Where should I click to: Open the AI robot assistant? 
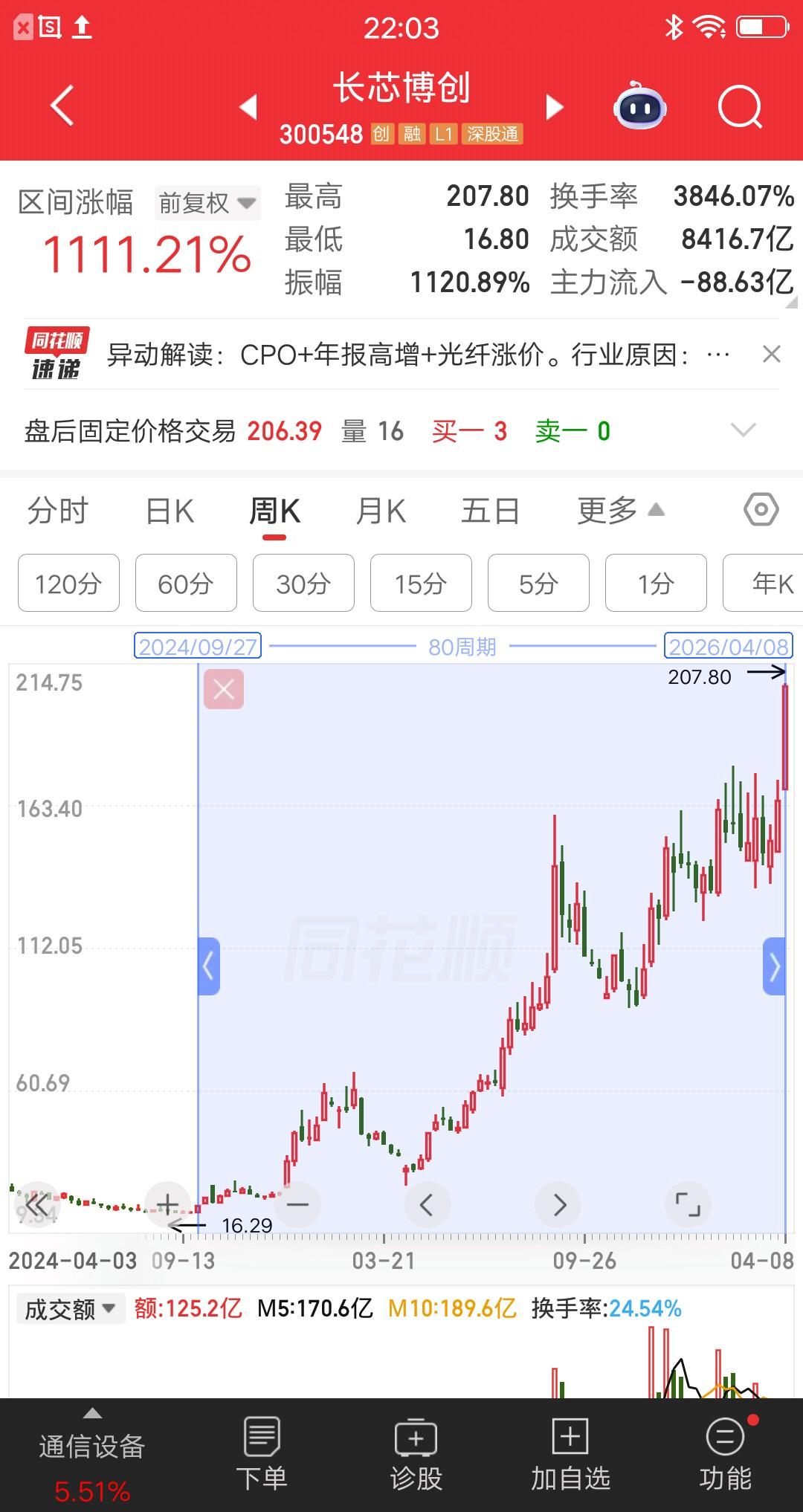click(639, 106)
